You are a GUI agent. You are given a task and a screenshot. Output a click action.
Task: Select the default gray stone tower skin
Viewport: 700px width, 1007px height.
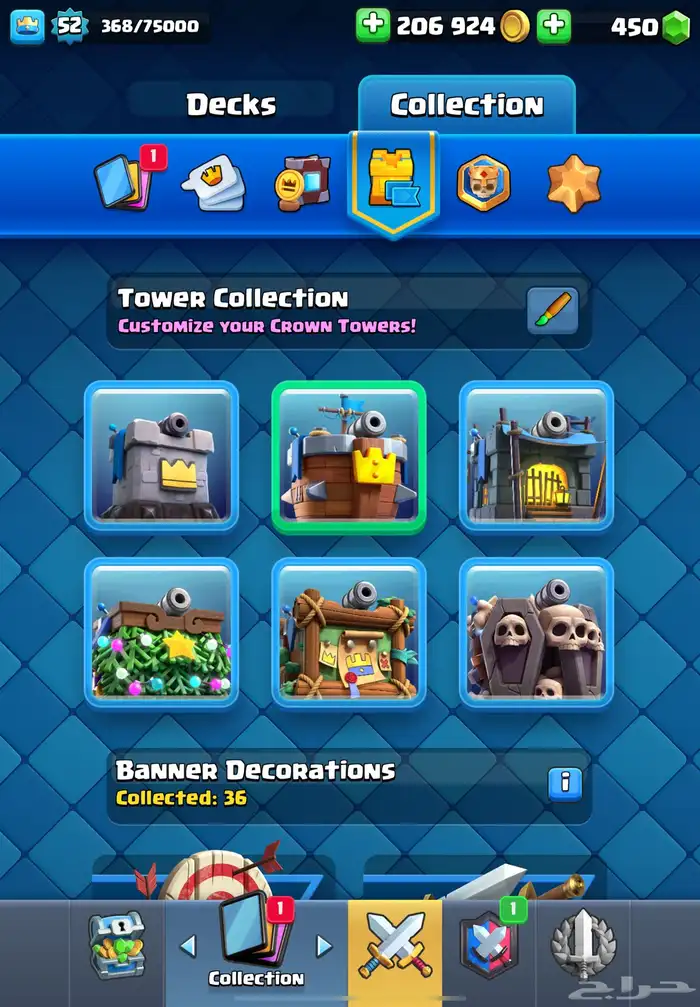click(161, 456)
